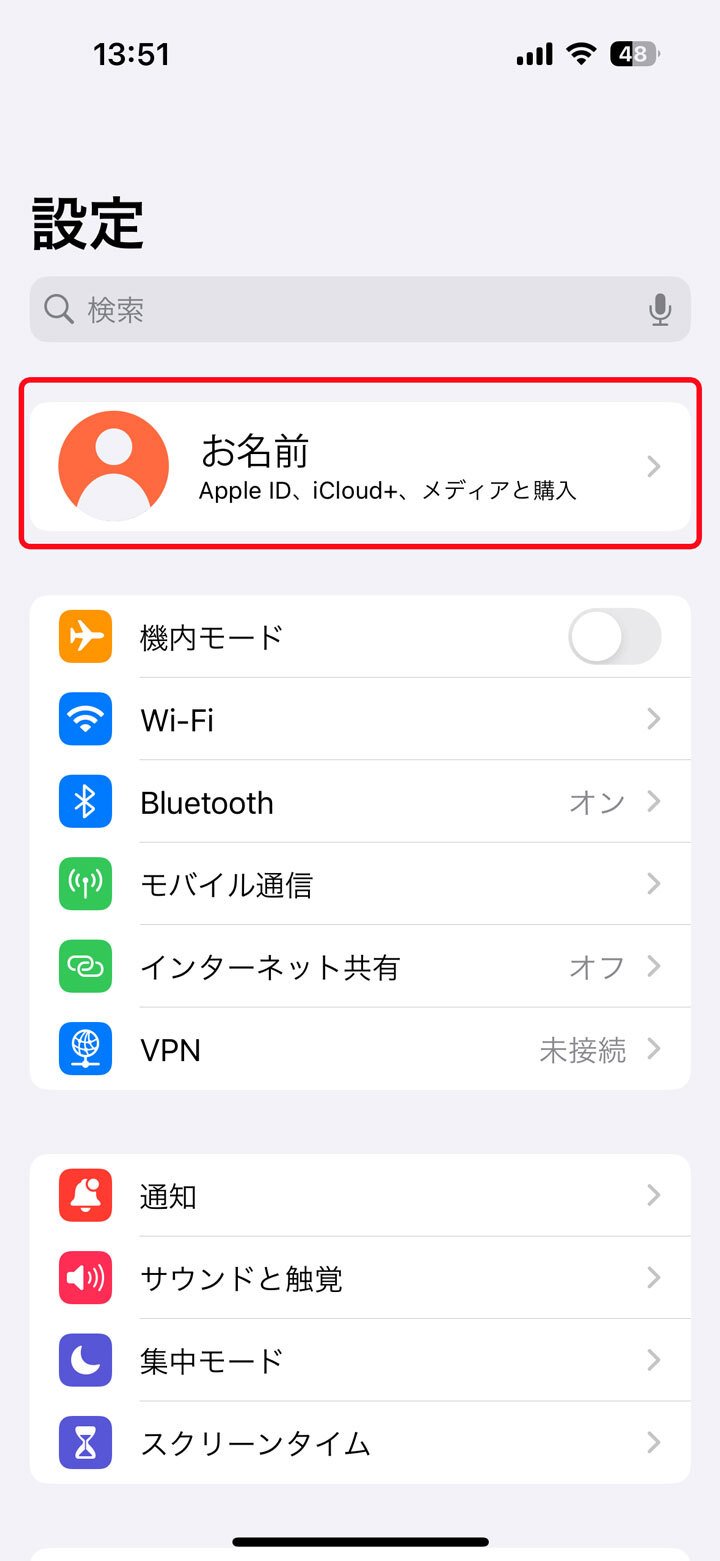Open Wi-Fi settings
Screen dimensions: 720x1561
[x=360, y=719]
